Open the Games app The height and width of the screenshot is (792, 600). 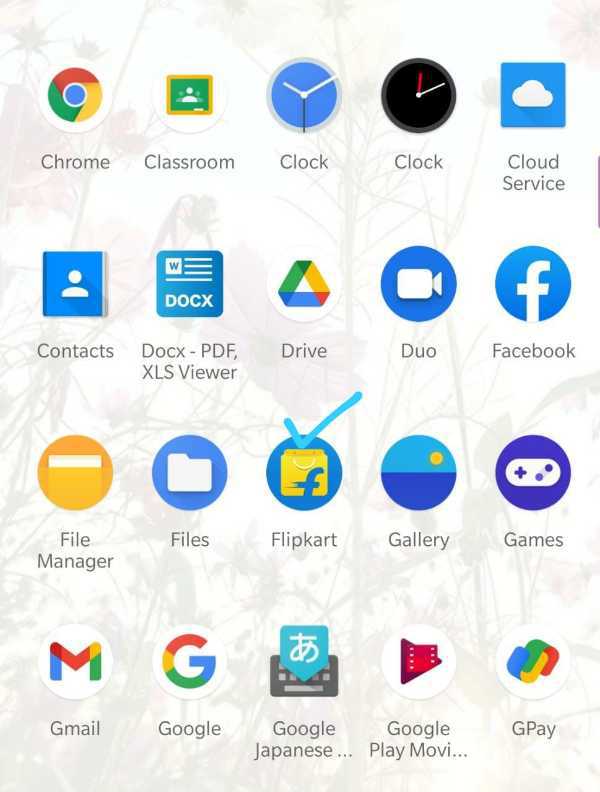click(x=533, y=473)
